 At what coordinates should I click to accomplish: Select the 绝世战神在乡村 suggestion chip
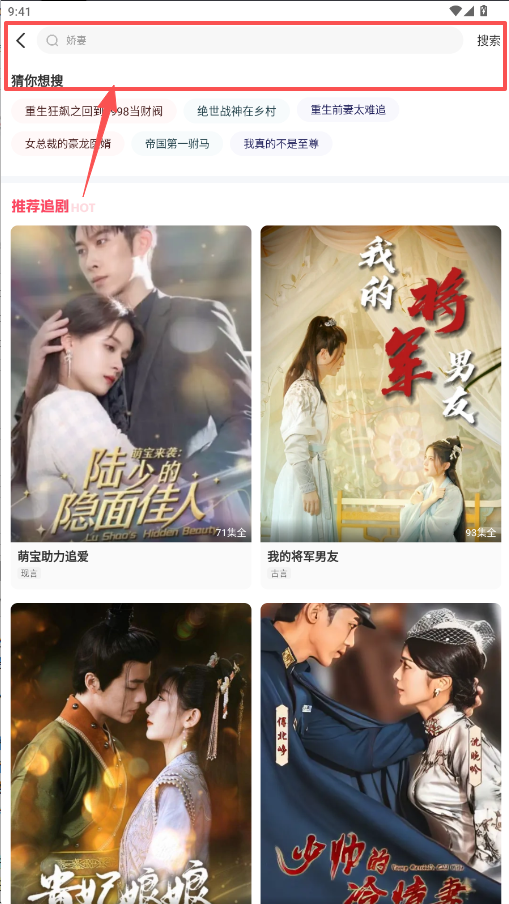click(236, 111)
